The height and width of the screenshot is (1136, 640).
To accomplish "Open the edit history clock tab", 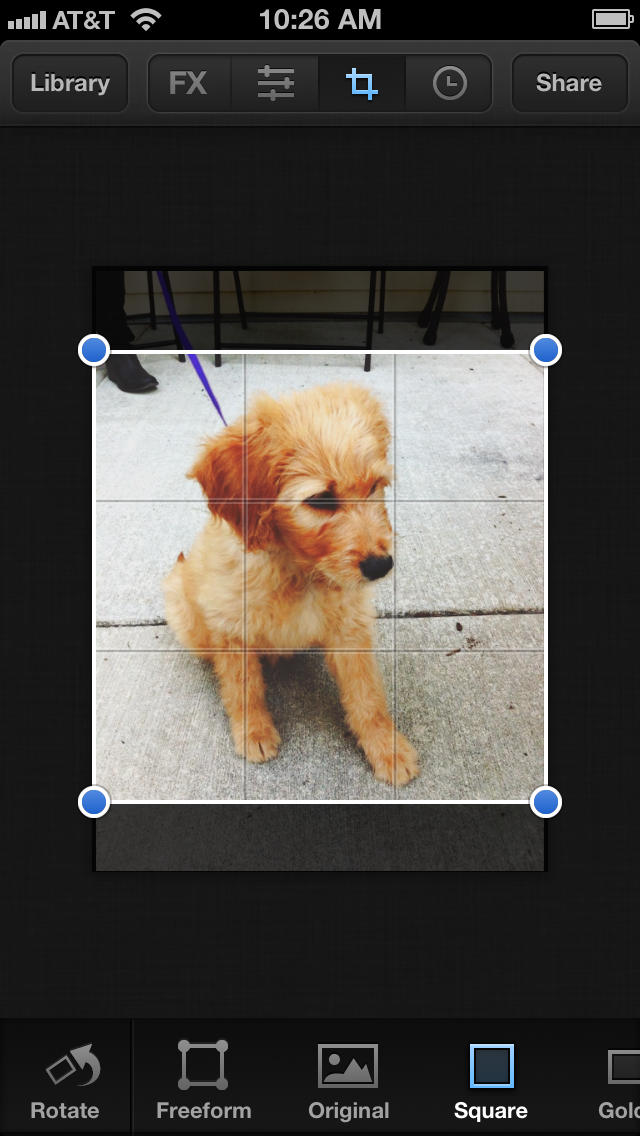I will [x=449, y=83].
